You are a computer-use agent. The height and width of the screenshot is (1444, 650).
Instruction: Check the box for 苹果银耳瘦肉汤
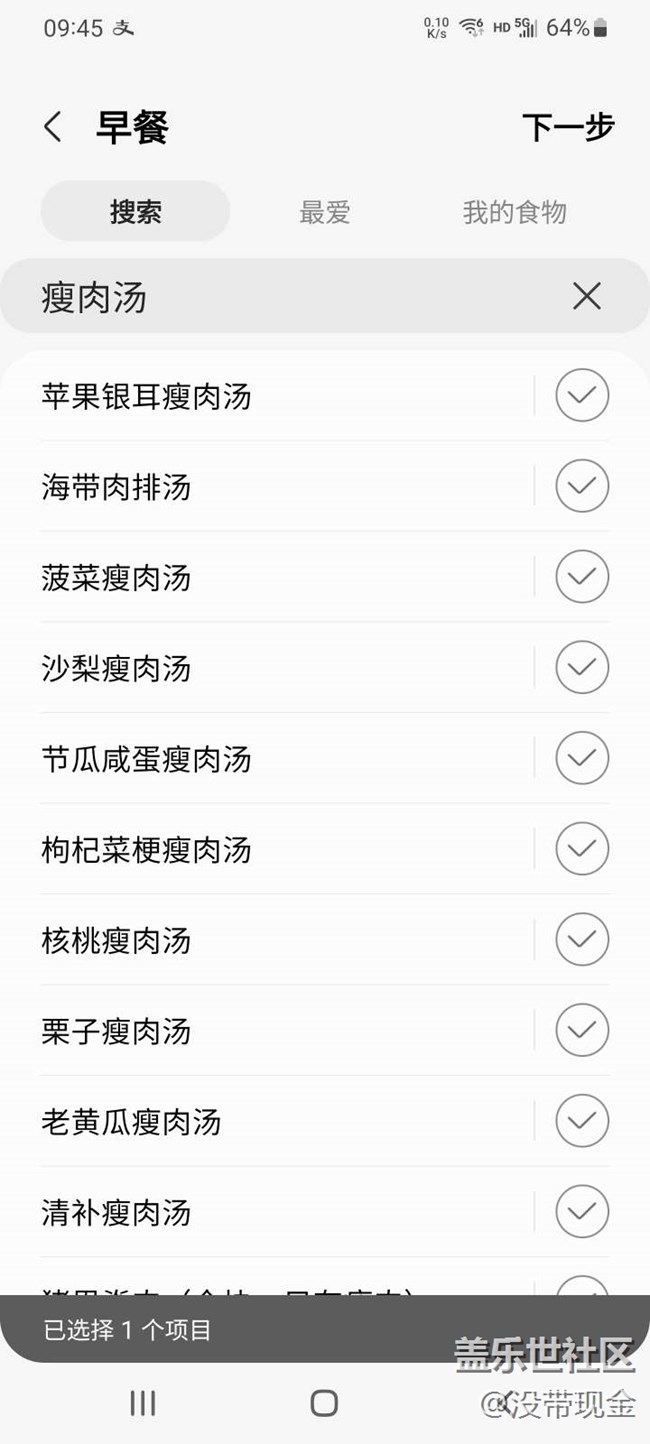[582, 396]
